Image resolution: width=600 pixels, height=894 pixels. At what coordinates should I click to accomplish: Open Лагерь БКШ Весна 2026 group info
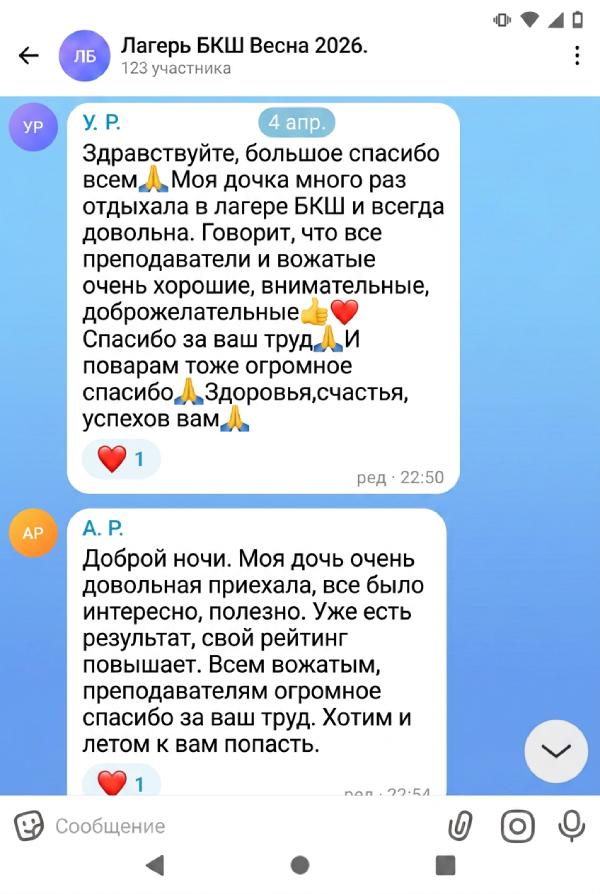tap(244, 56)
